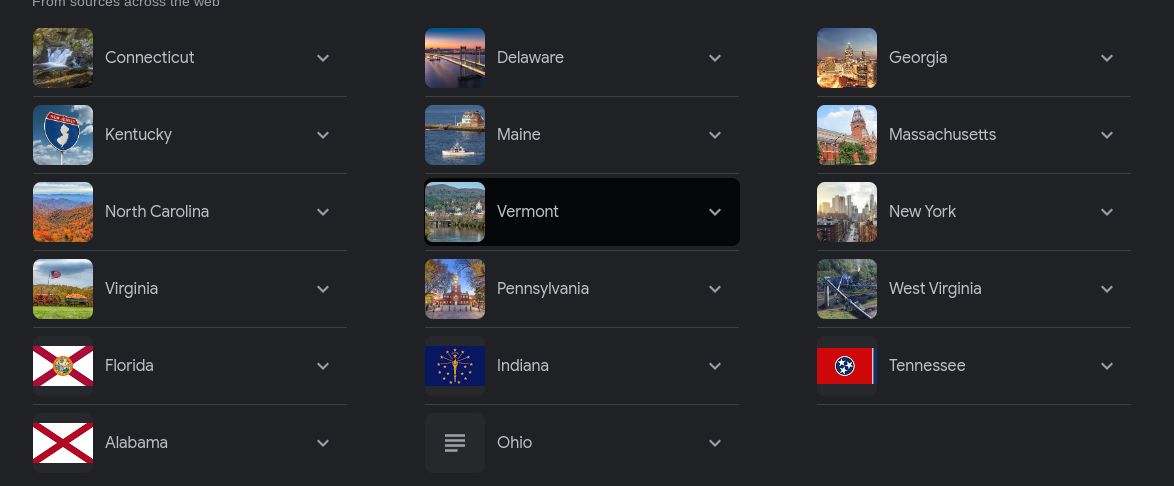Expand the Florida entry

tap(323, 366)
